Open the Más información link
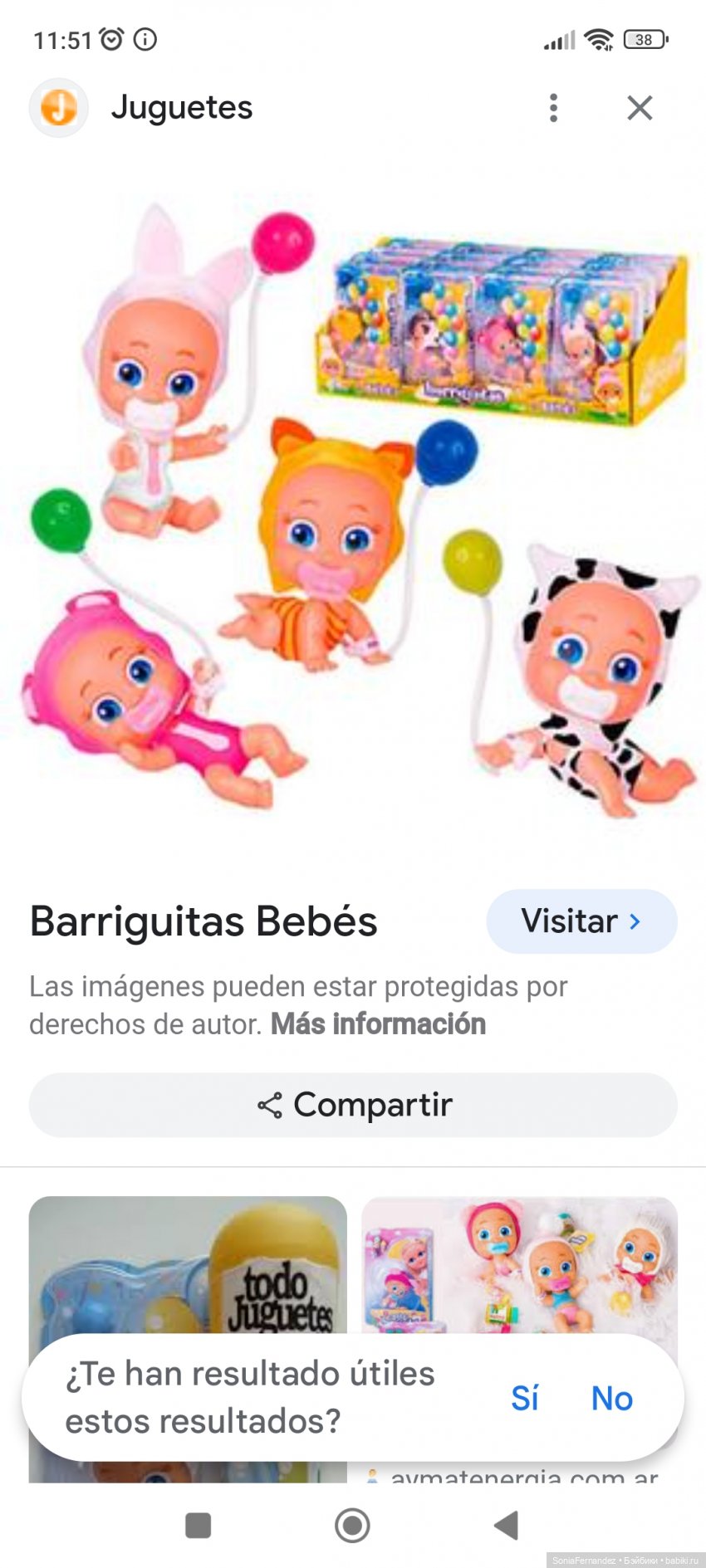The image size is (706, 1568). pyautogui.click(x=378, y=1024)
